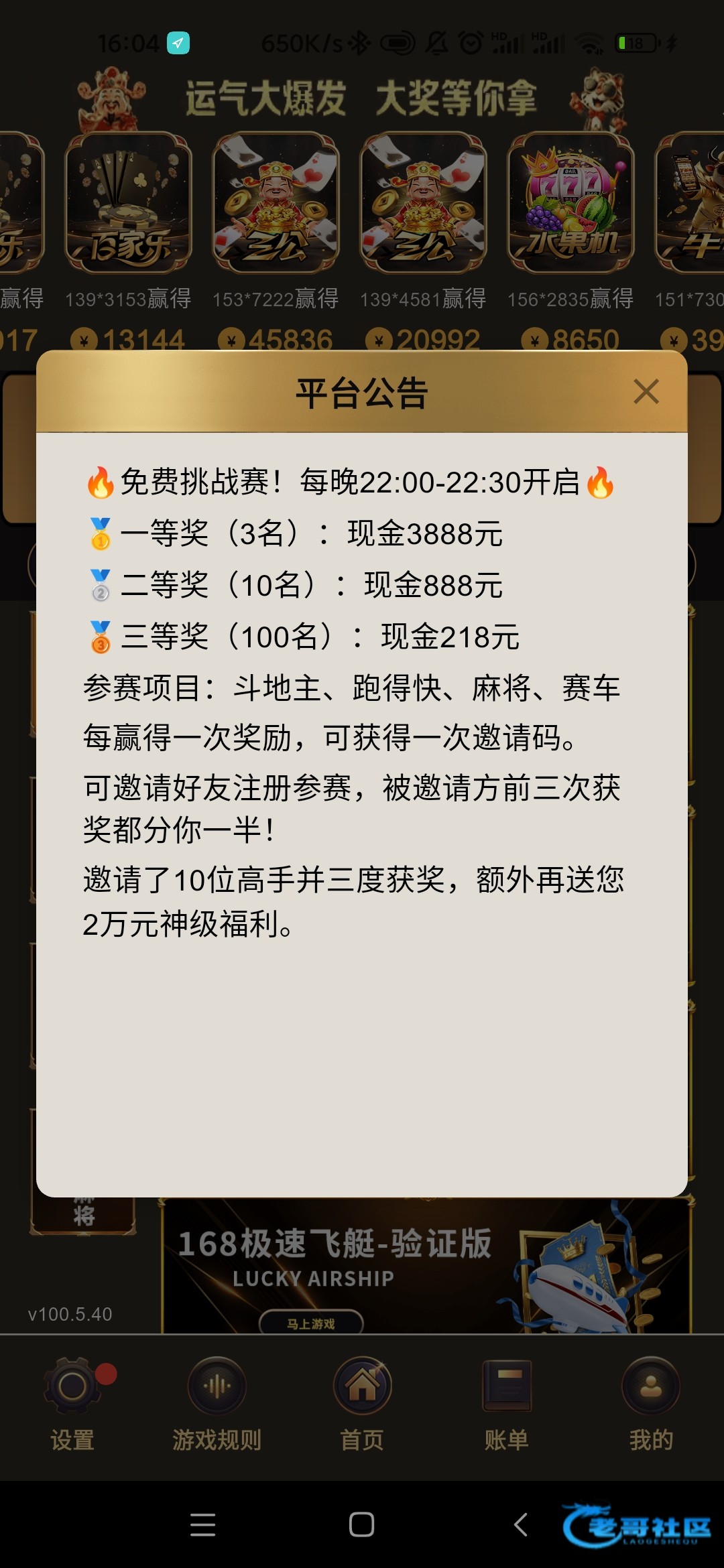The width and height of the screenshot is (724, 1568).
Task: Go to the 首页 tab
Action: tap(362, 1400)
